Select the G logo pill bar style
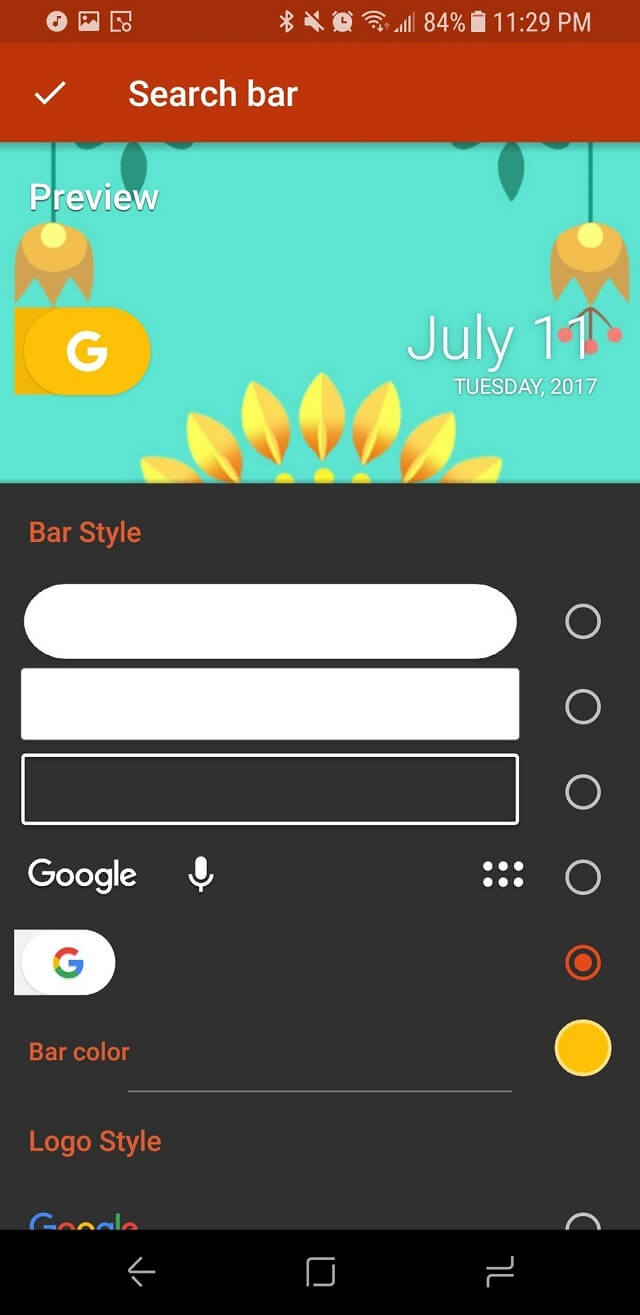The height and width of the screenshot is (1315, 640). (582, 963)
